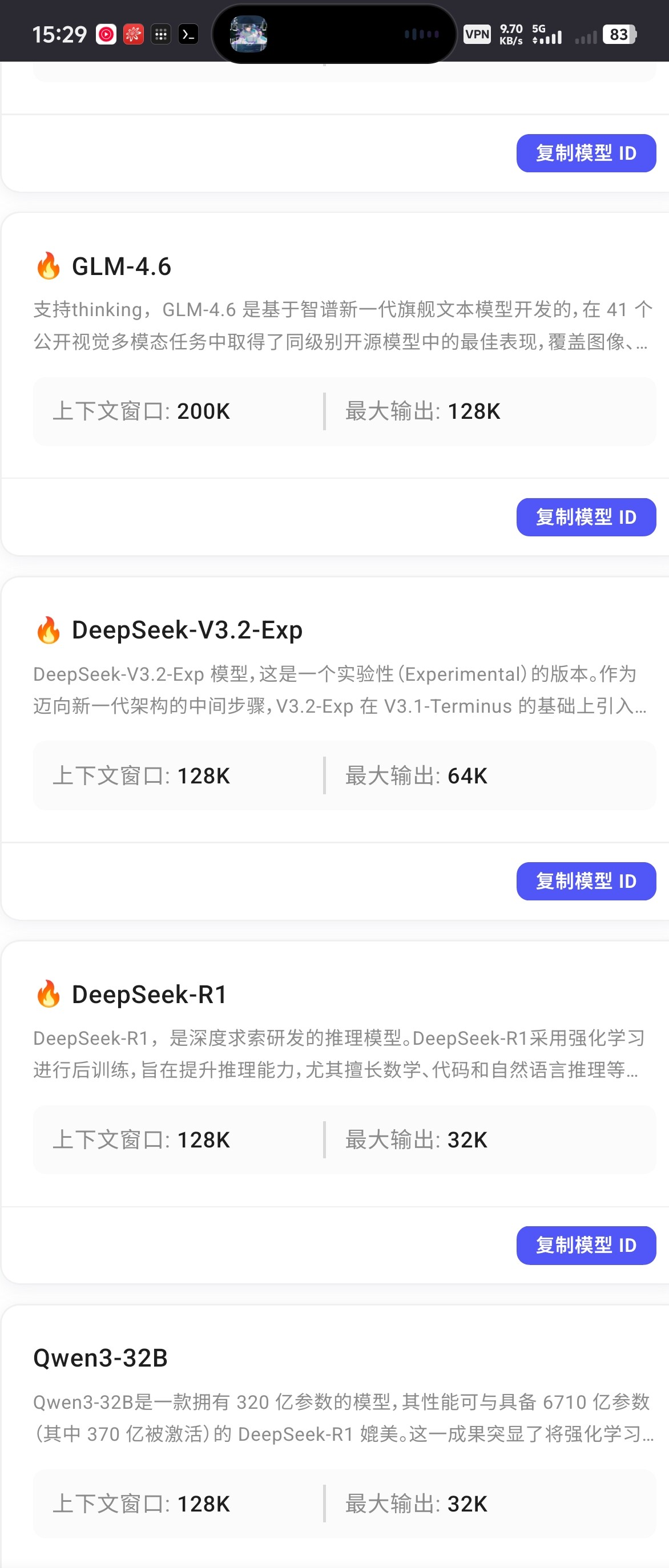The width and height of the screenshot is (669, 1568).
Task: Copy the DeepSeek-V3.2-Exp model ID
Action: pyautogui.click(x=586, y=881)
